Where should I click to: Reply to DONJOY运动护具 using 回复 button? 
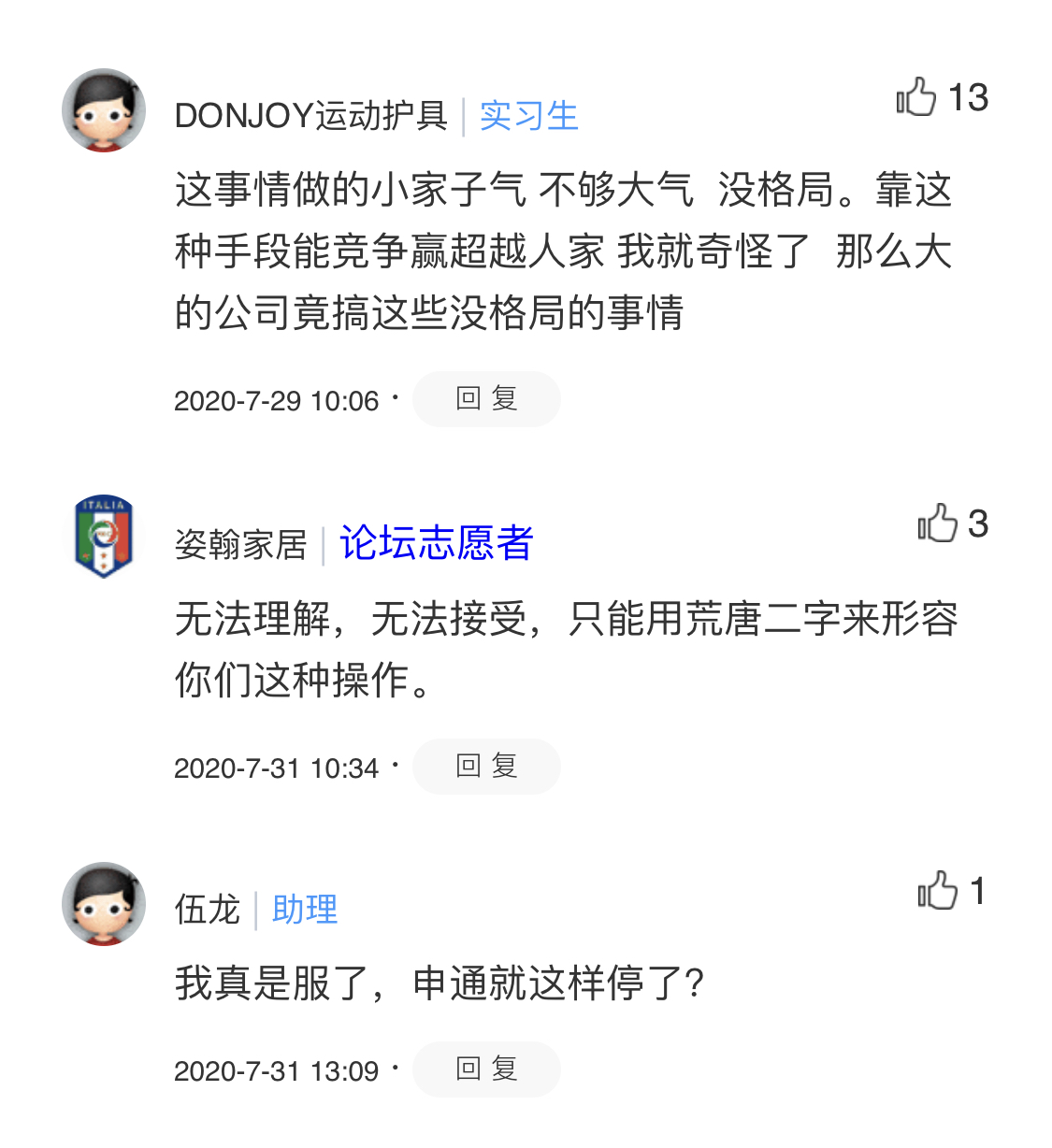486,399
